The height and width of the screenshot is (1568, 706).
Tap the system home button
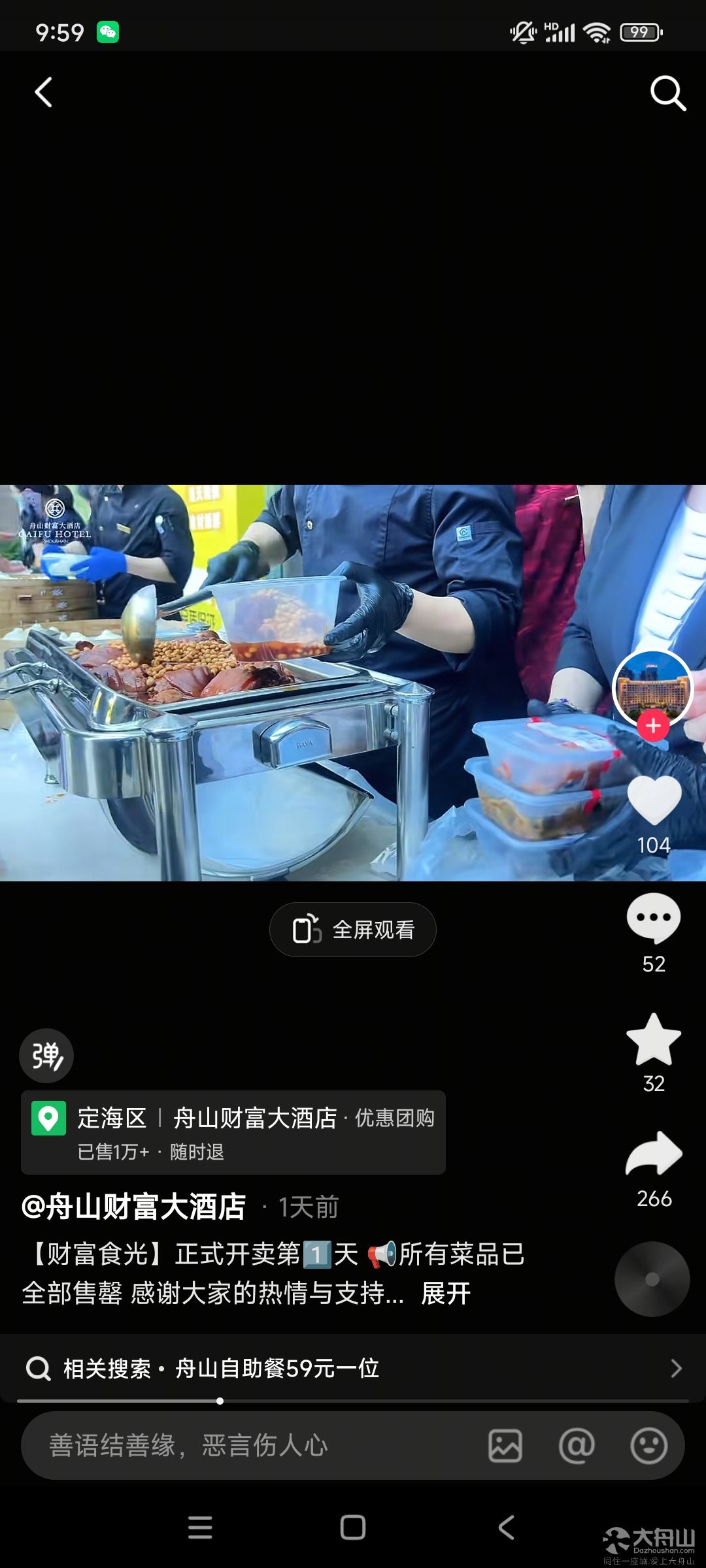pyautogui.click(x=353, y=1527)
